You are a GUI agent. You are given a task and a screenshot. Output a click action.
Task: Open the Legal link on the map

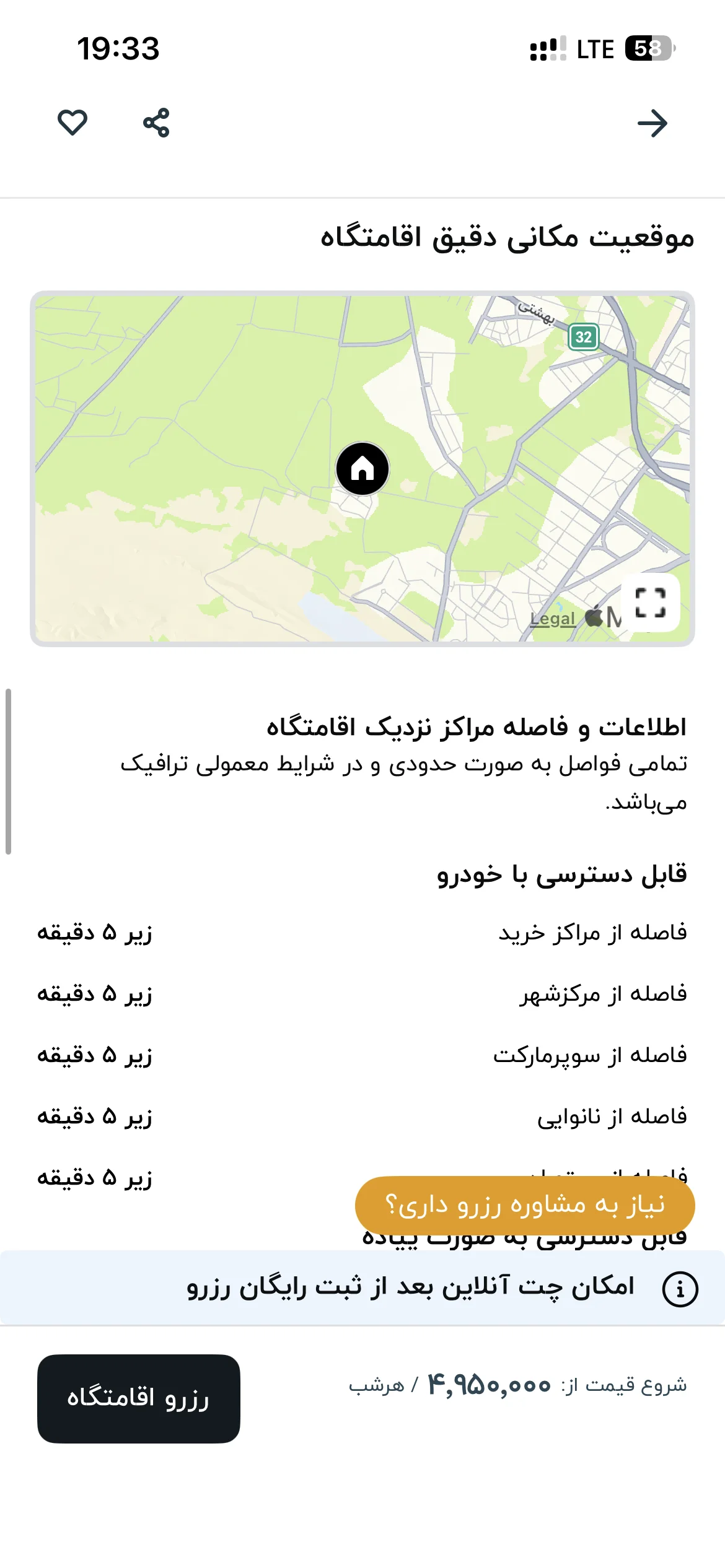click(552, 619)
